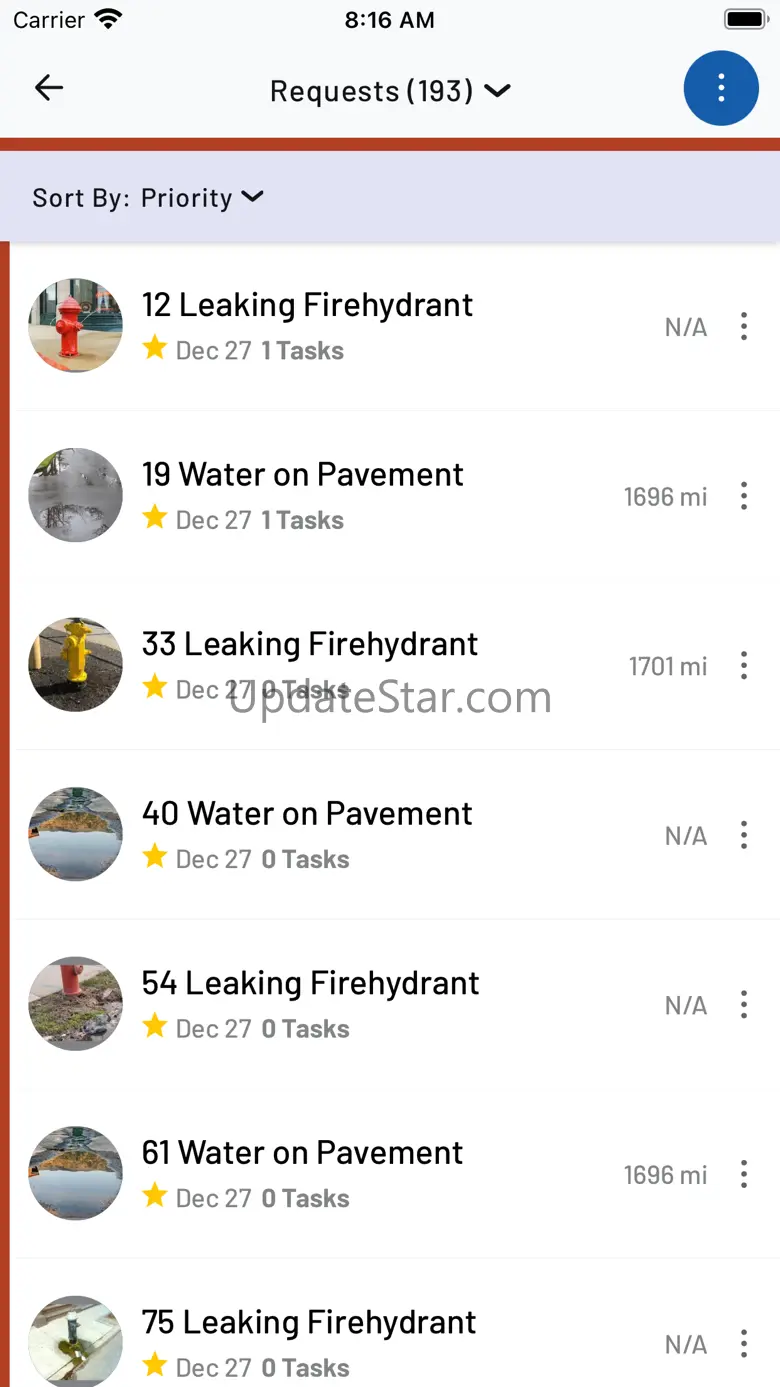Open more actions for 75 Leaking Firehydrant

click(x=743, y=1344)
